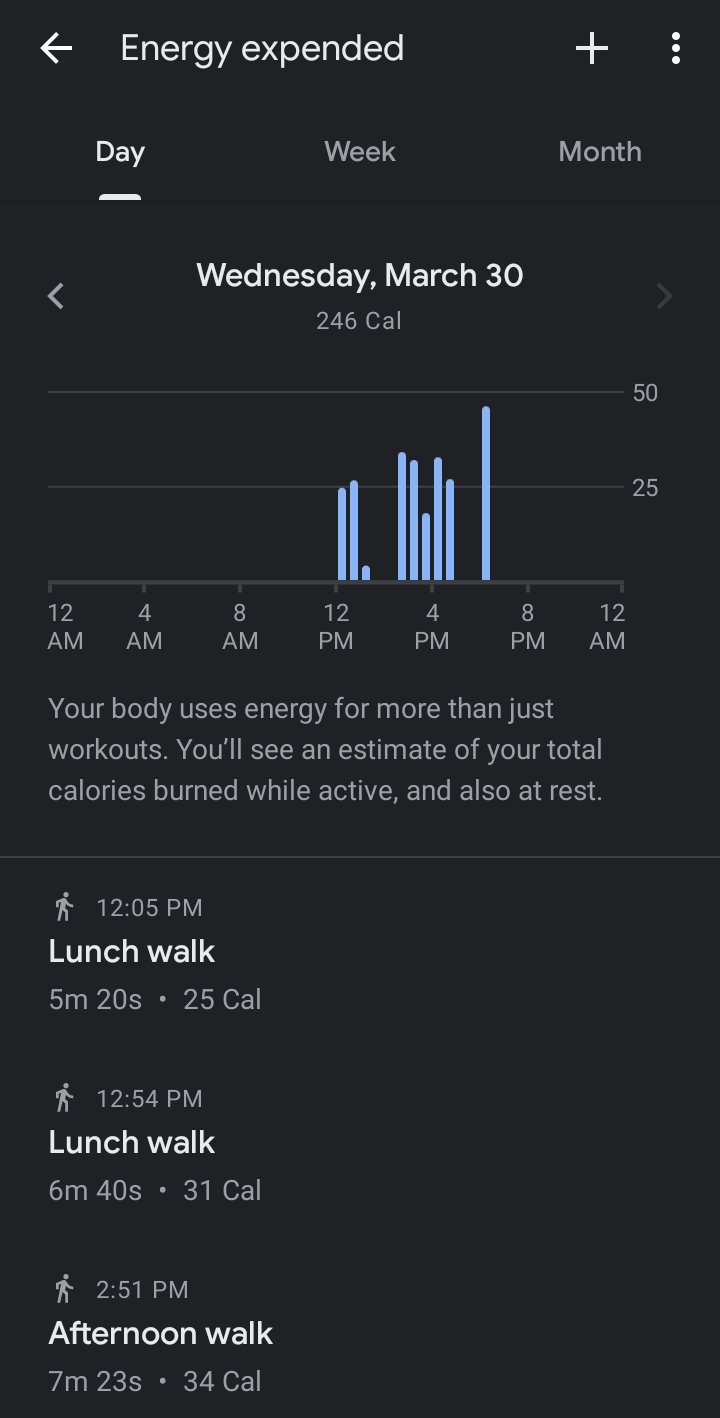Select the Day tab
This screenshot has width=720, height=1418.
[120, 152]
